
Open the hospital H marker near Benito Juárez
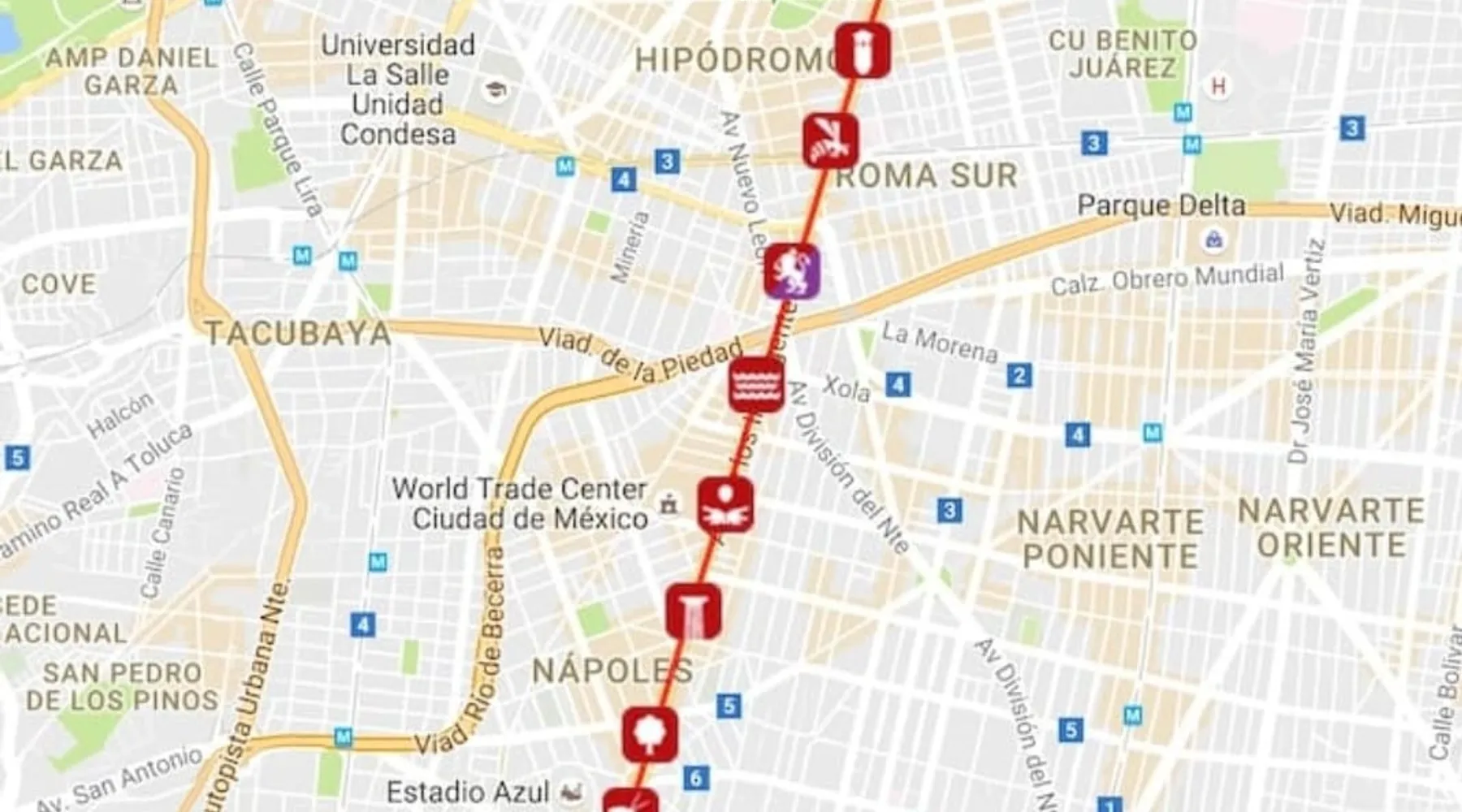pyautogui.click(x=1218, y=87)
